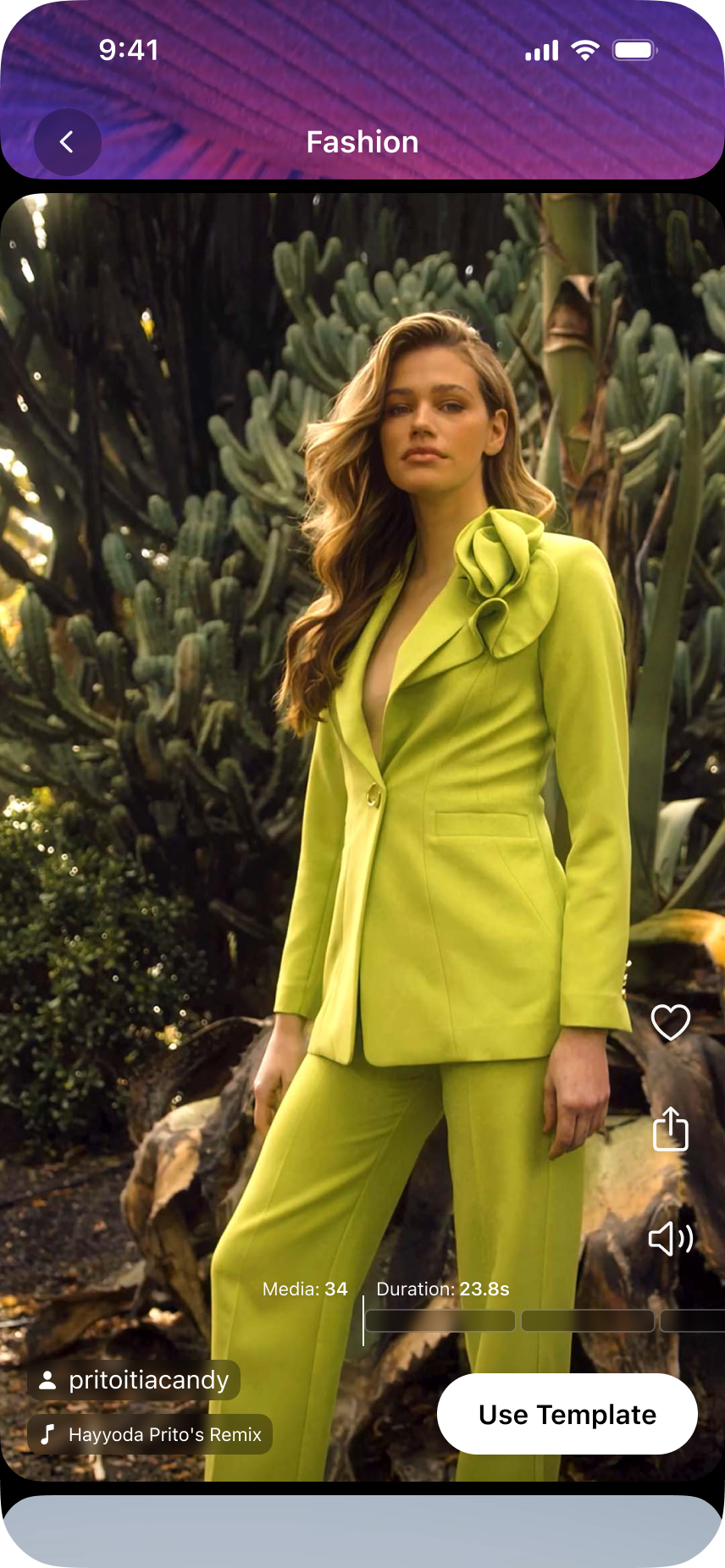725x1568 pixels.
Task: Like this fashion template
Action: [670, 1022]
